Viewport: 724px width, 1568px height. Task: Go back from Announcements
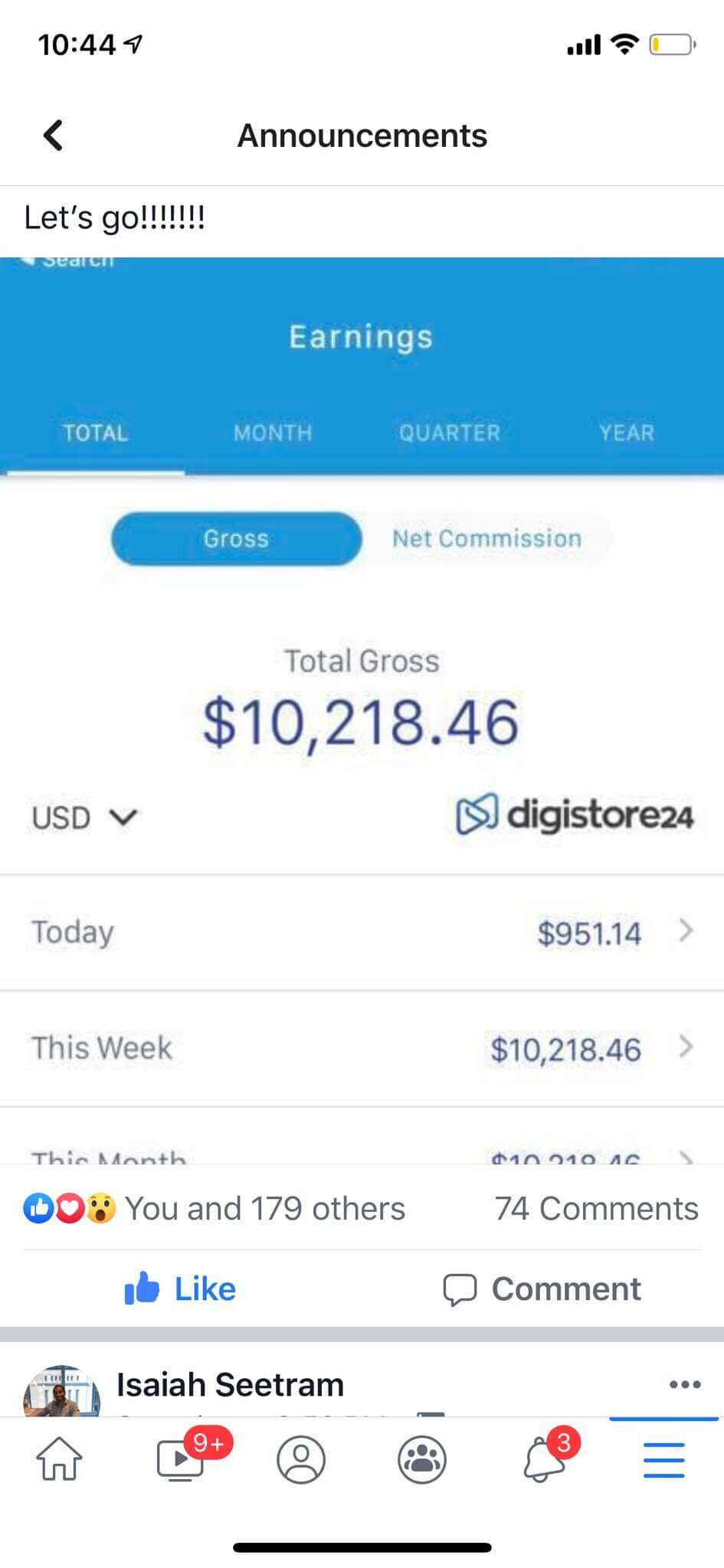[x=53, y=136]
